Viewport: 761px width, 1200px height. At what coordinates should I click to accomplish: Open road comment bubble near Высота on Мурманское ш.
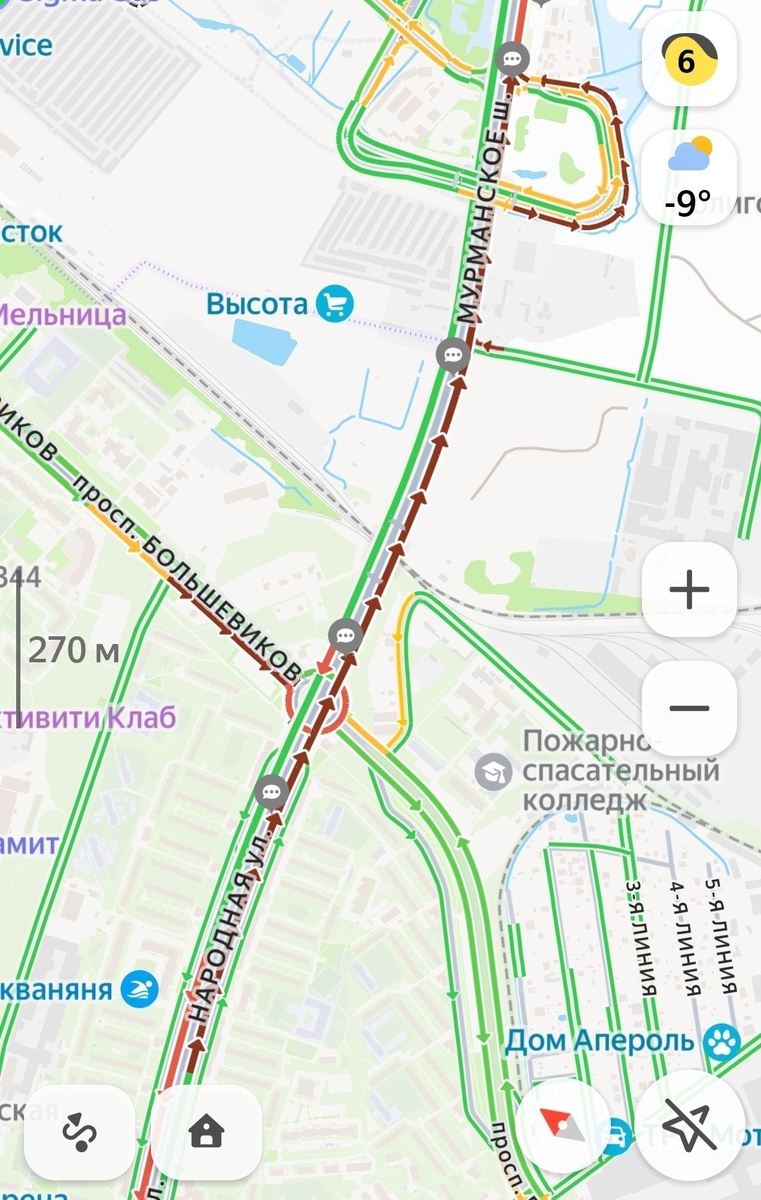point(454,355)
